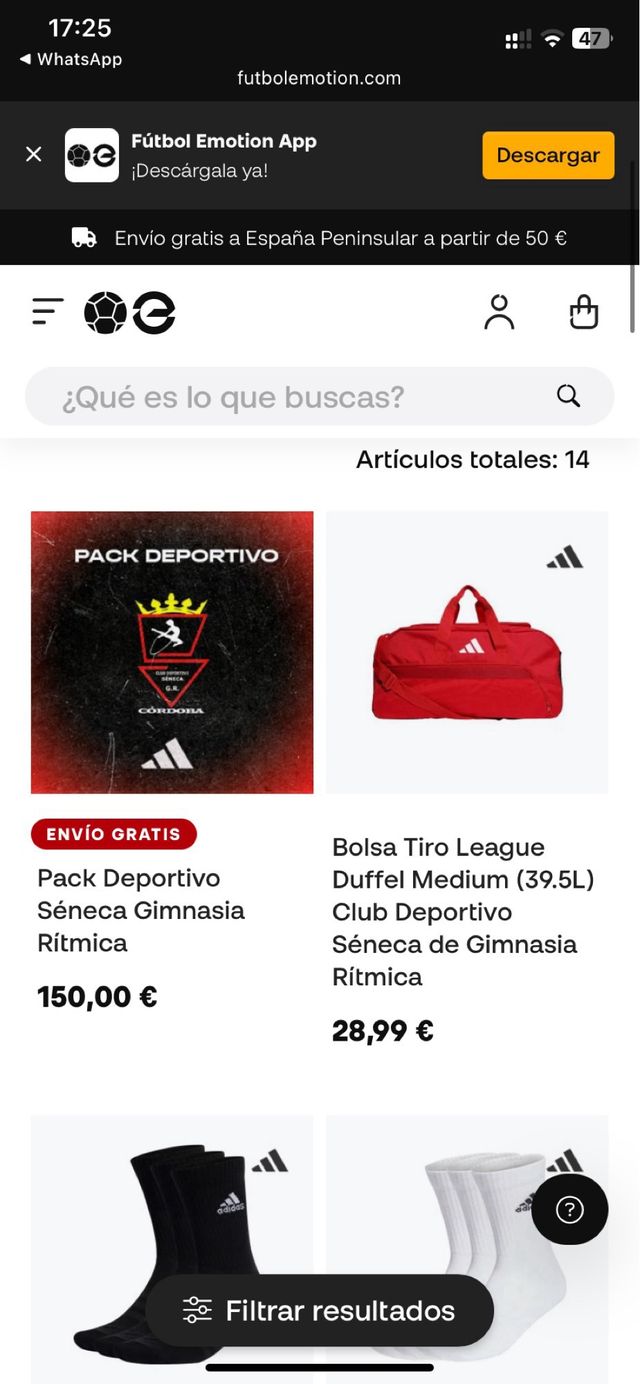Tap the Descargar button
Viewport: 640px width, 1384px height.
tap(548, 155)
